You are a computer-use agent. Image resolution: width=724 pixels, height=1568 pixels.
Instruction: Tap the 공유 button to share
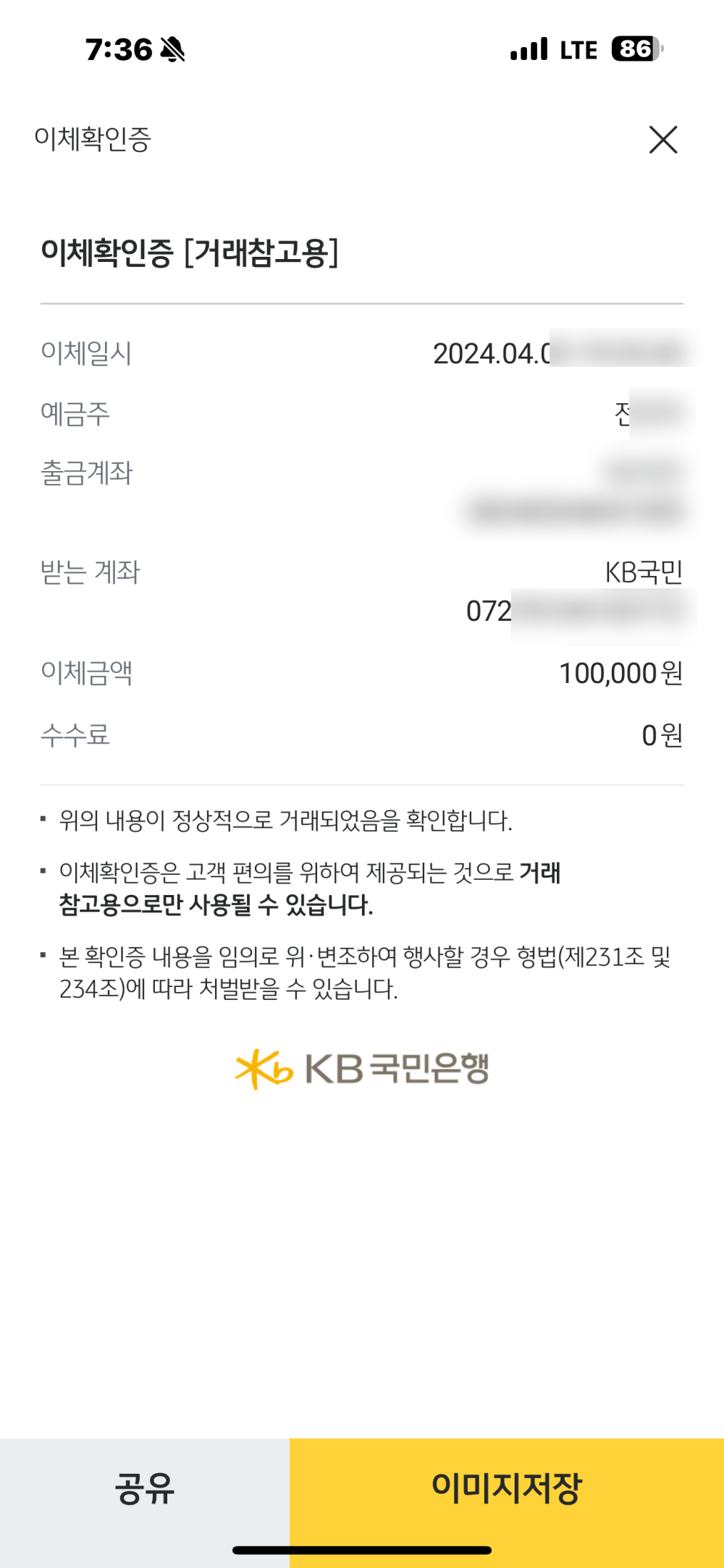145,1489
